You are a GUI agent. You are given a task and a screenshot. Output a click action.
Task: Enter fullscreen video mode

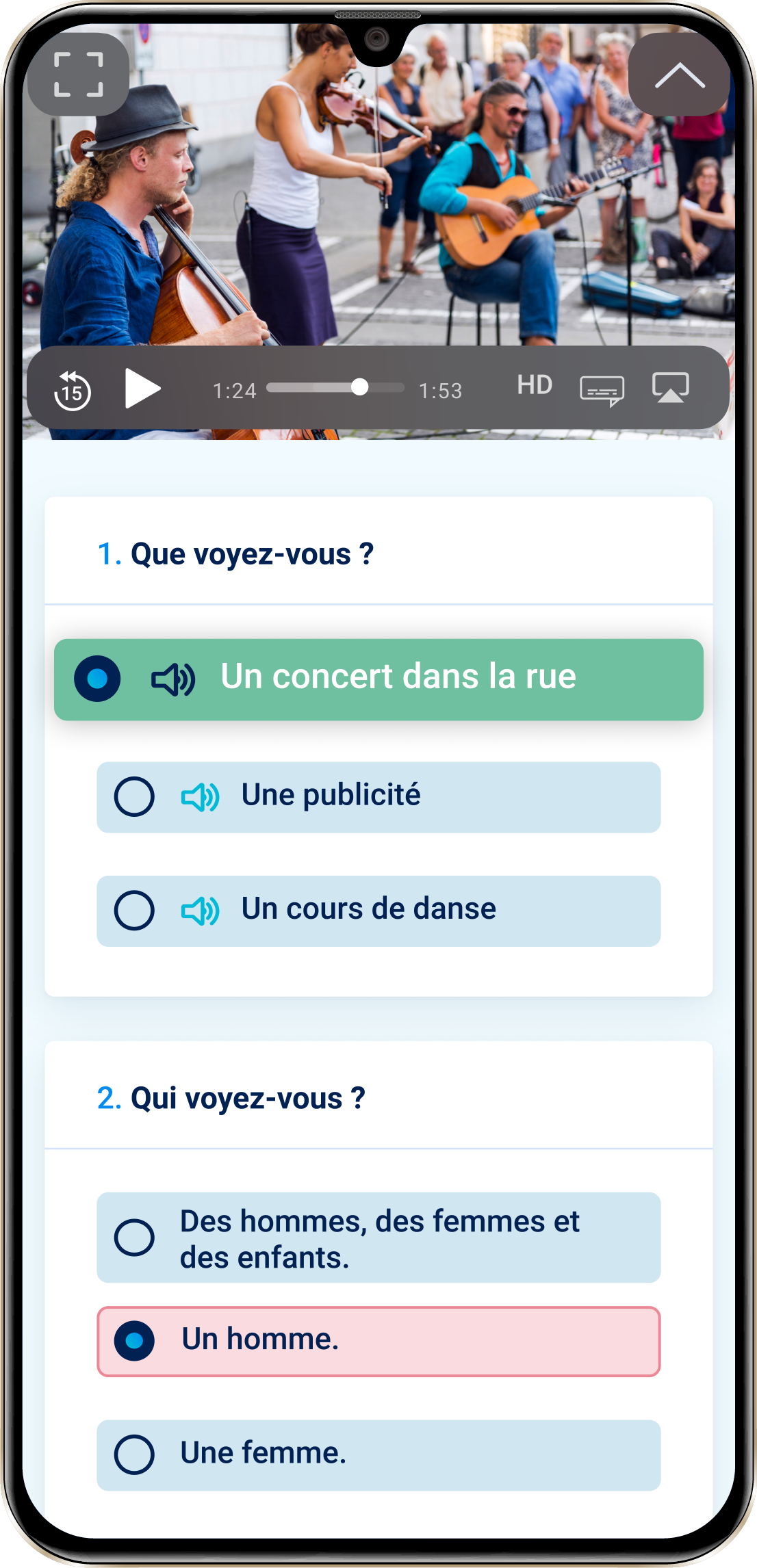coord(78,75)
